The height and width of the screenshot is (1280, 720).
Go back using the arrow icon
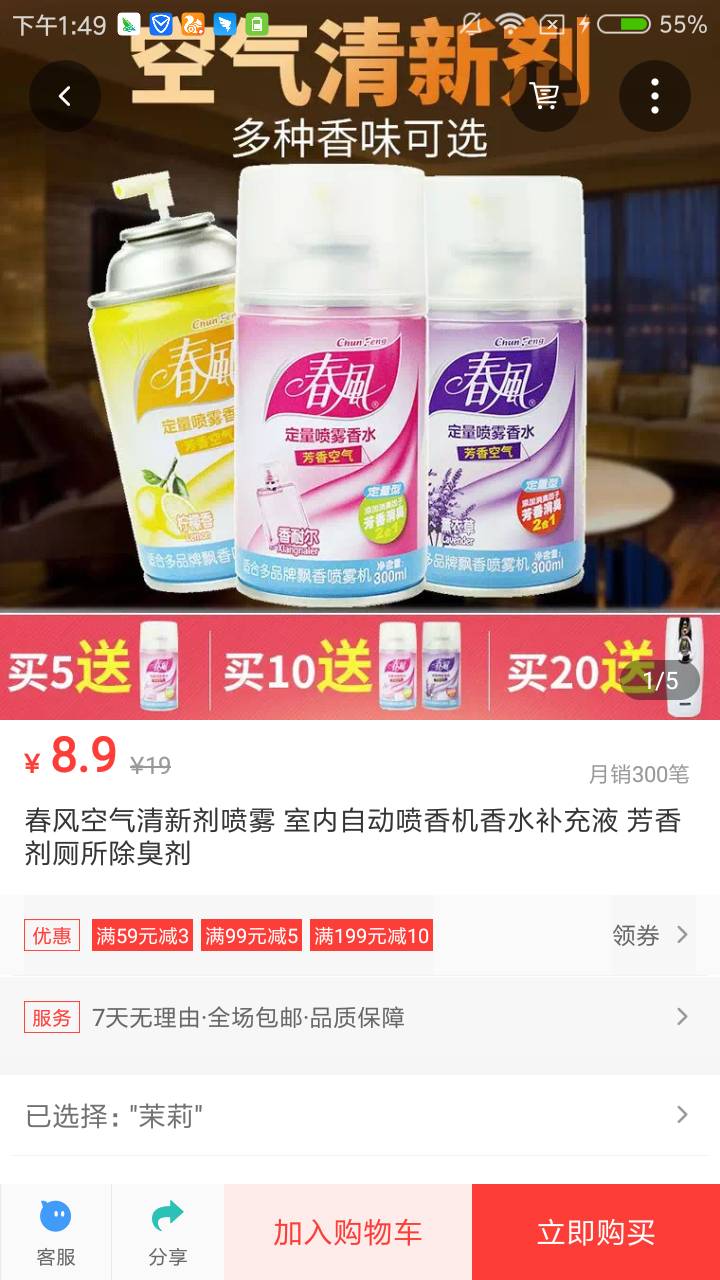(x=65, y=96)
